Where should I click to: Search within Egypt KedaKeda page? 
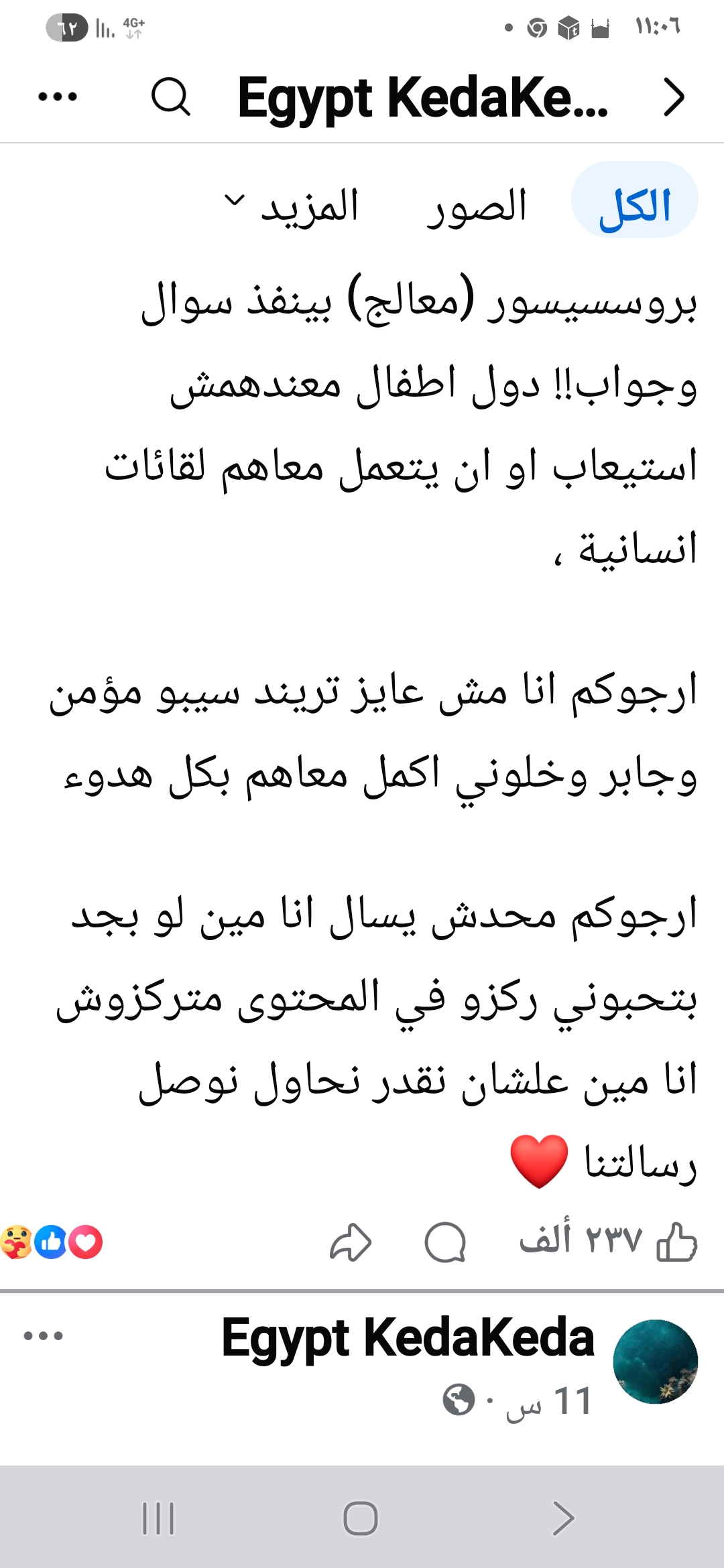click(x=170, y=97)
